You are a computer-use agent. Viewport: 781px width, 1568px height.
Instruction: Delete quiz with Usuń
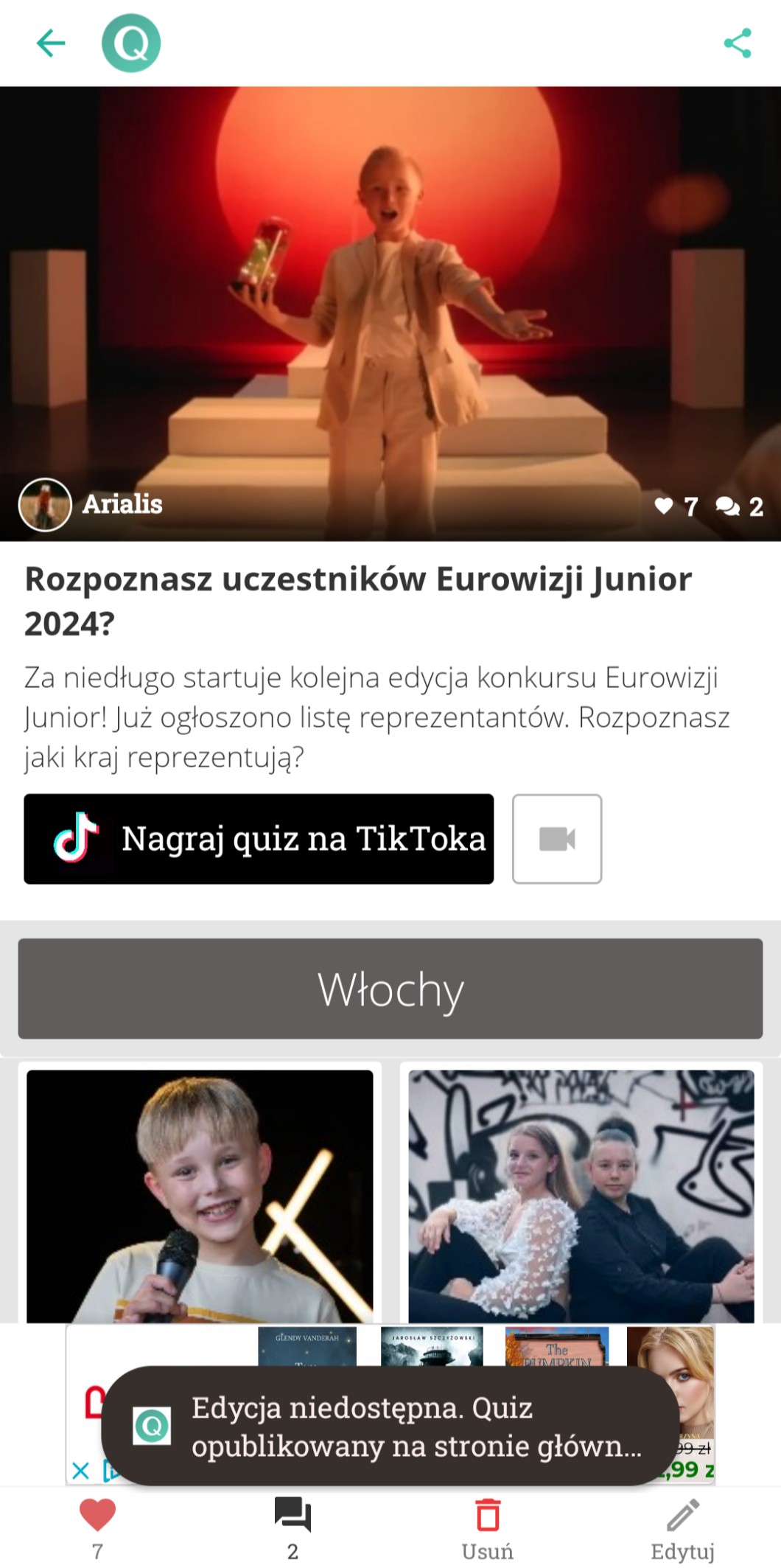[487, 1526]
